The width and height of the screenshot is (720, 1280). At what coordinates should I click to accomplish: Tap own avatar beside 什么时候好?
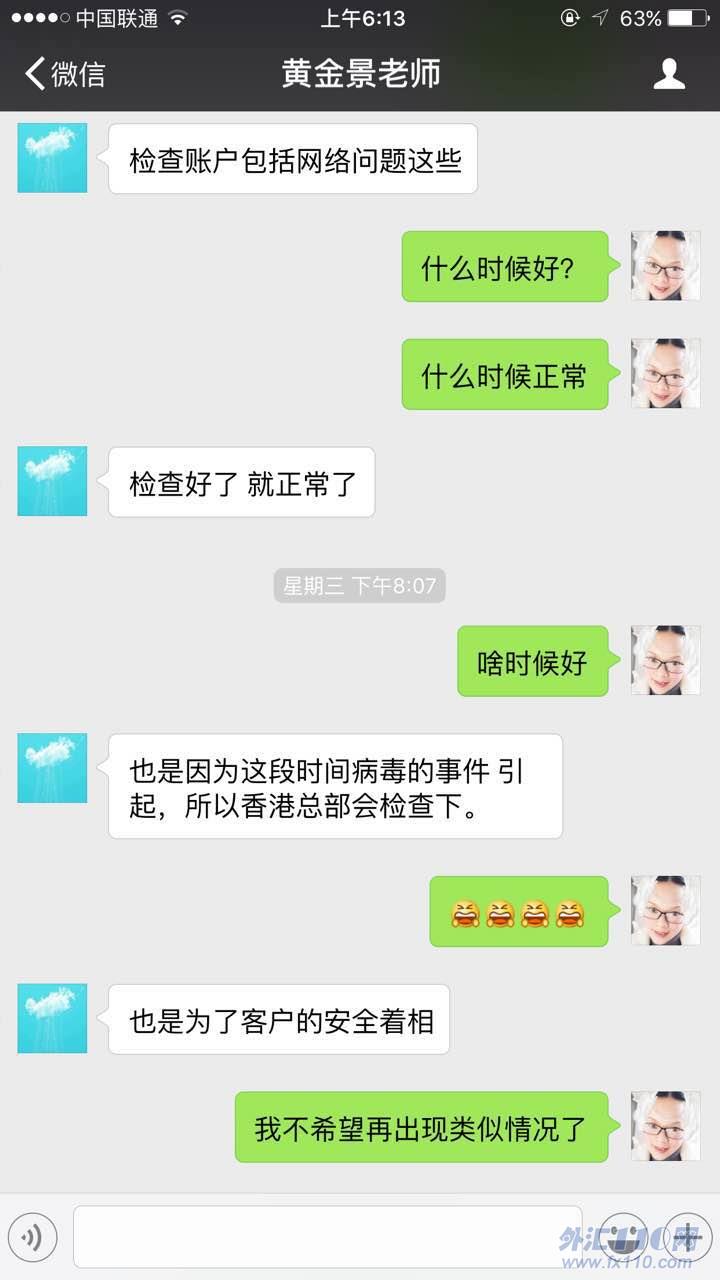(x=665, y=266)
